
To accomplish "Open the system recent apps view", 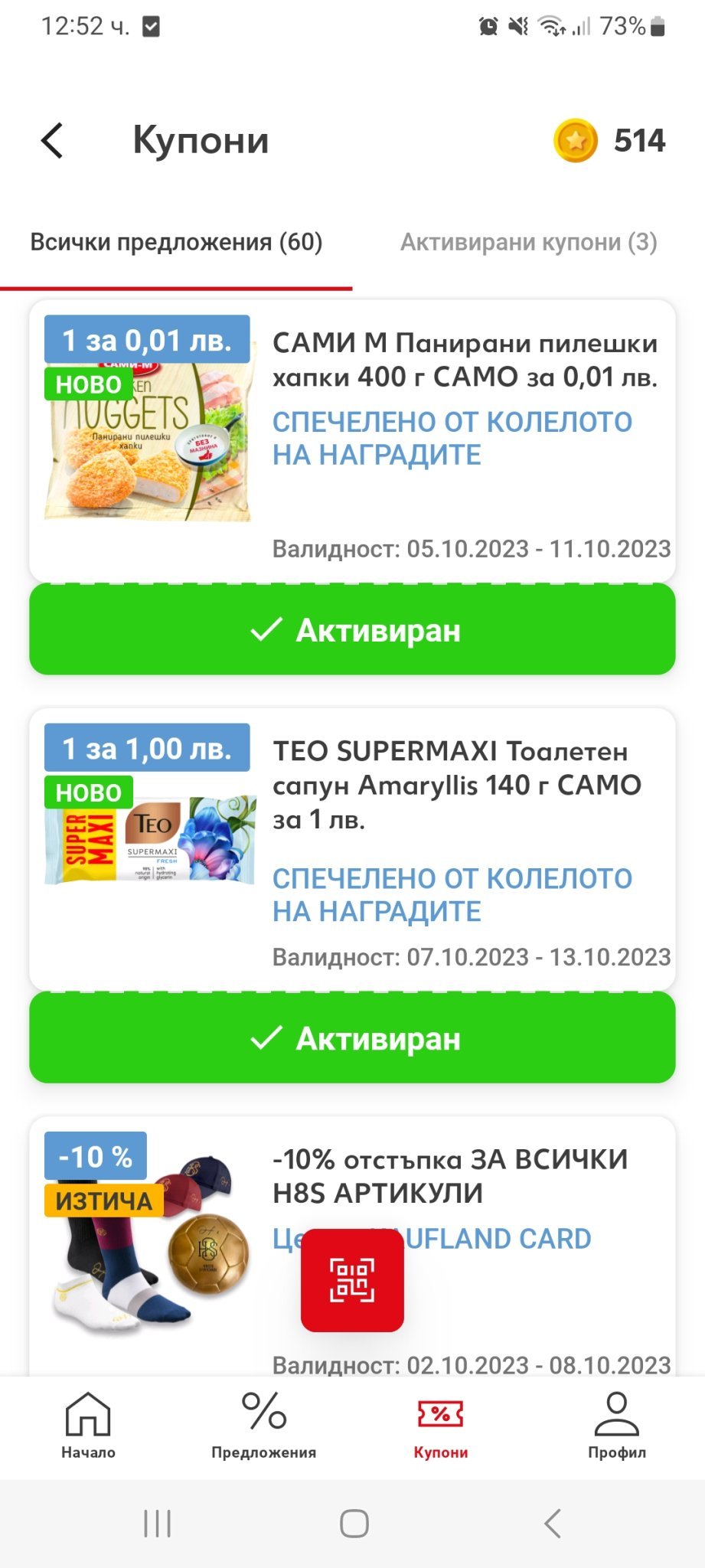I will pos(157,1524).
